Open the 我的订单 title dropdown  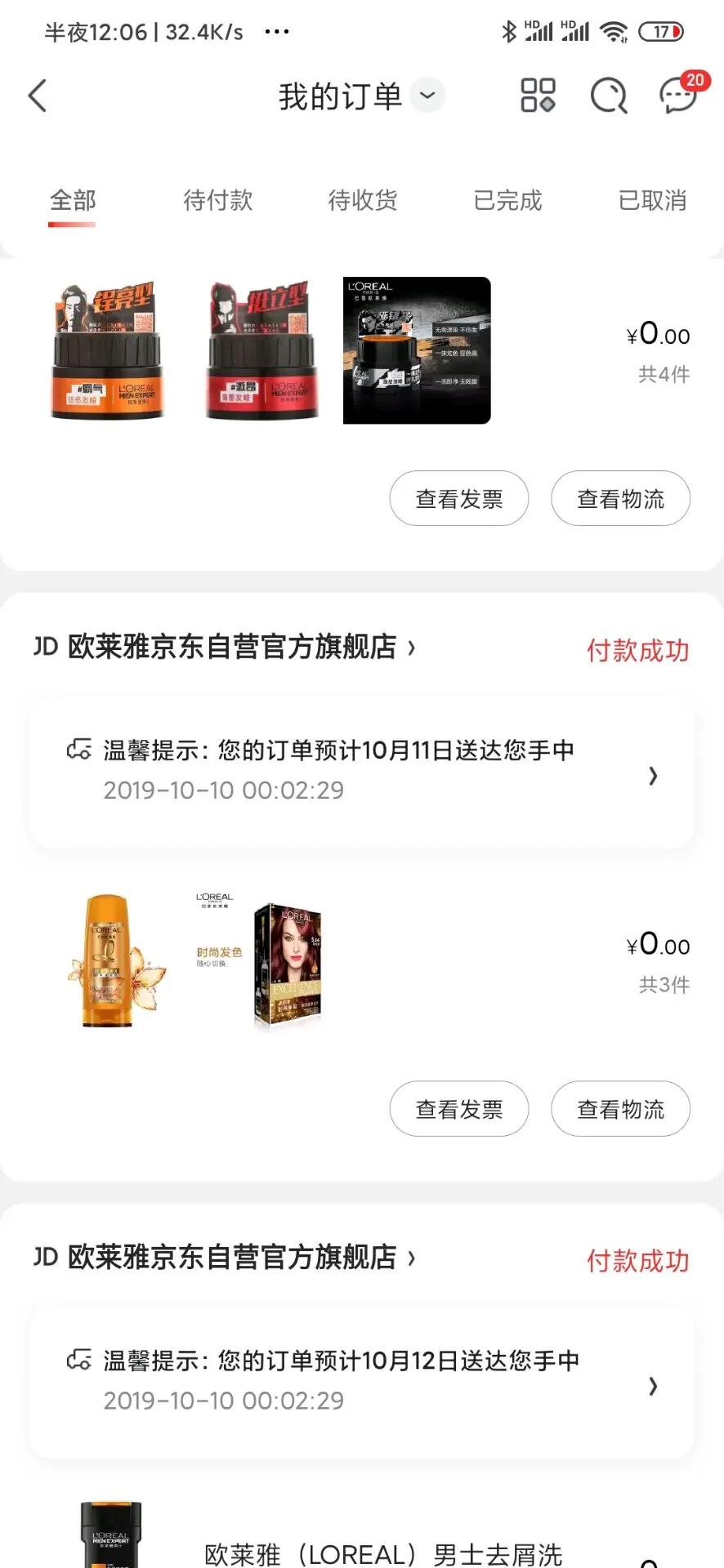[427, 96]
